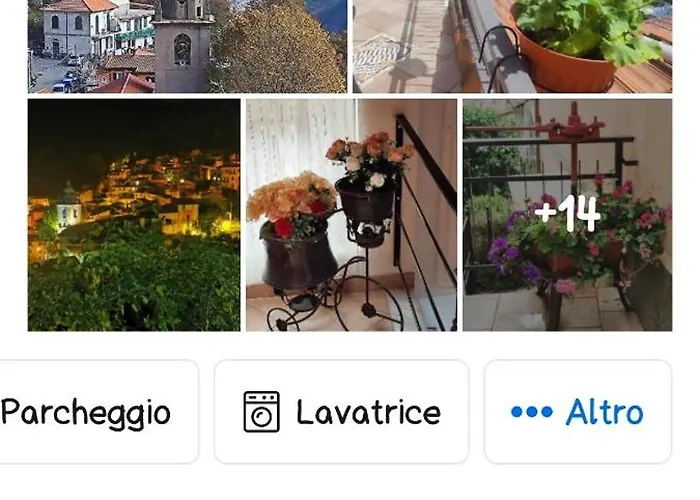View the night-time village photo

pos(134,214)
